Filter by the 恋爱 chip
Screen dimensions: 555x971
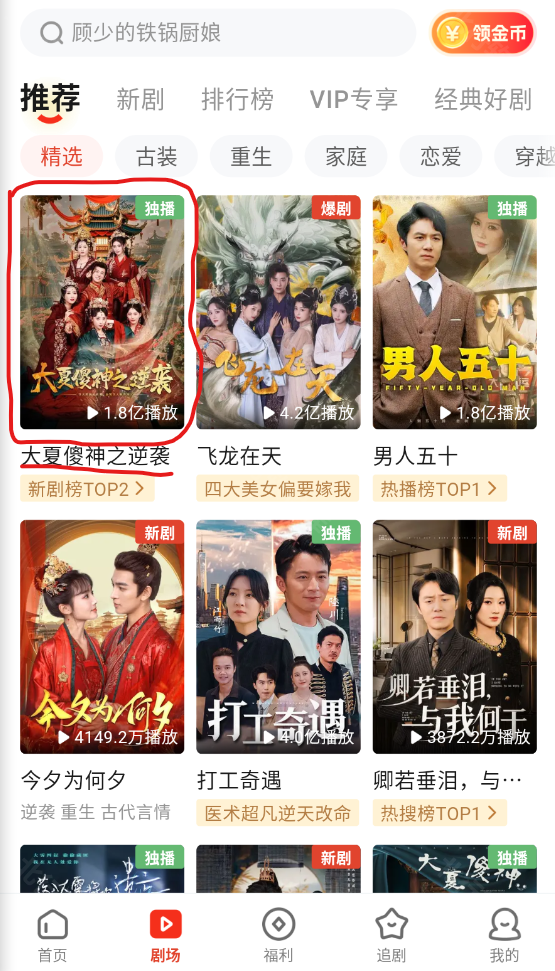(440, 156)
